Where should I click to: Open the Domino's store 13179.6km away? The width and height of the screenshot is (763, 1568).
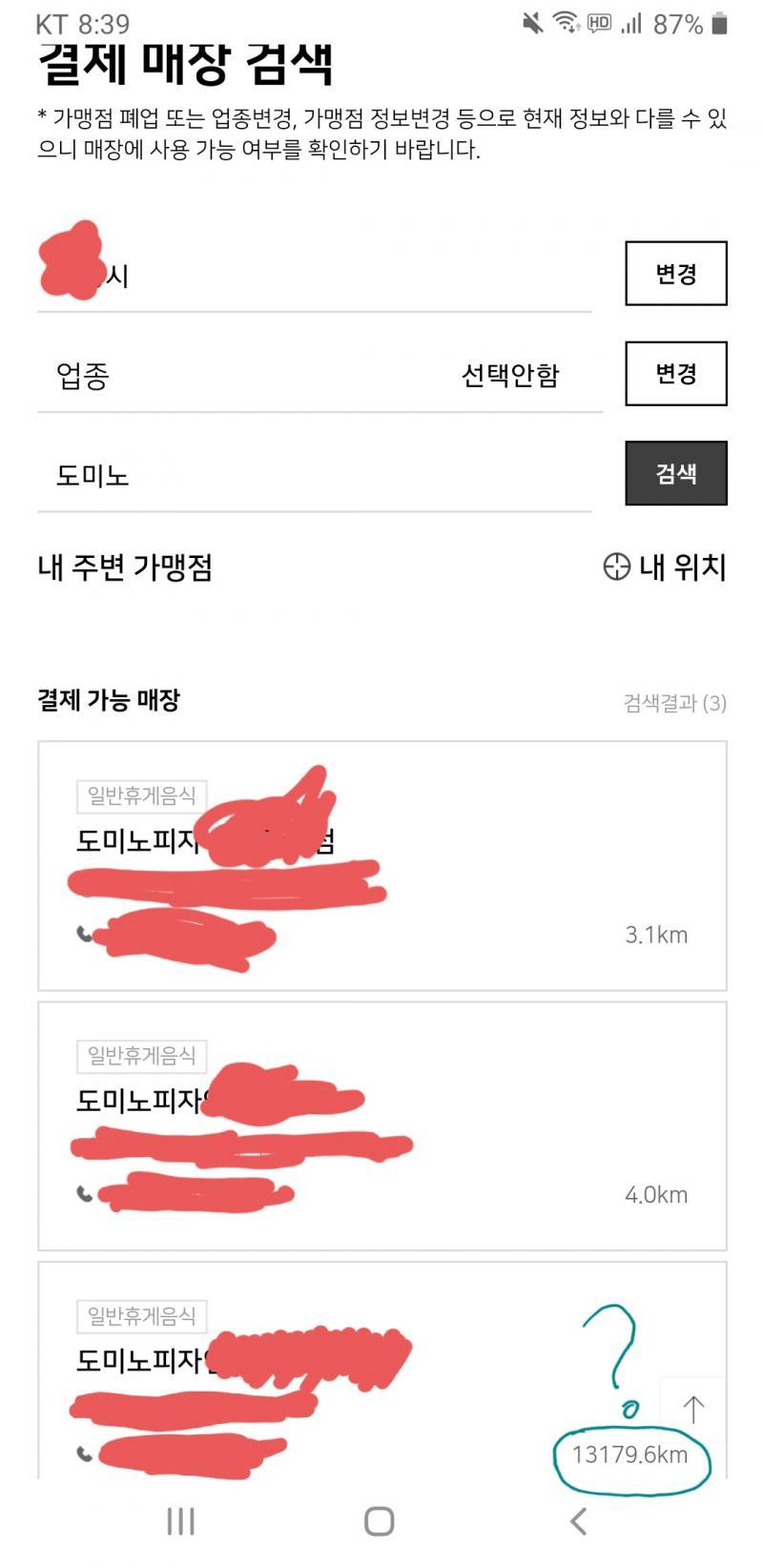(381, 1371)
